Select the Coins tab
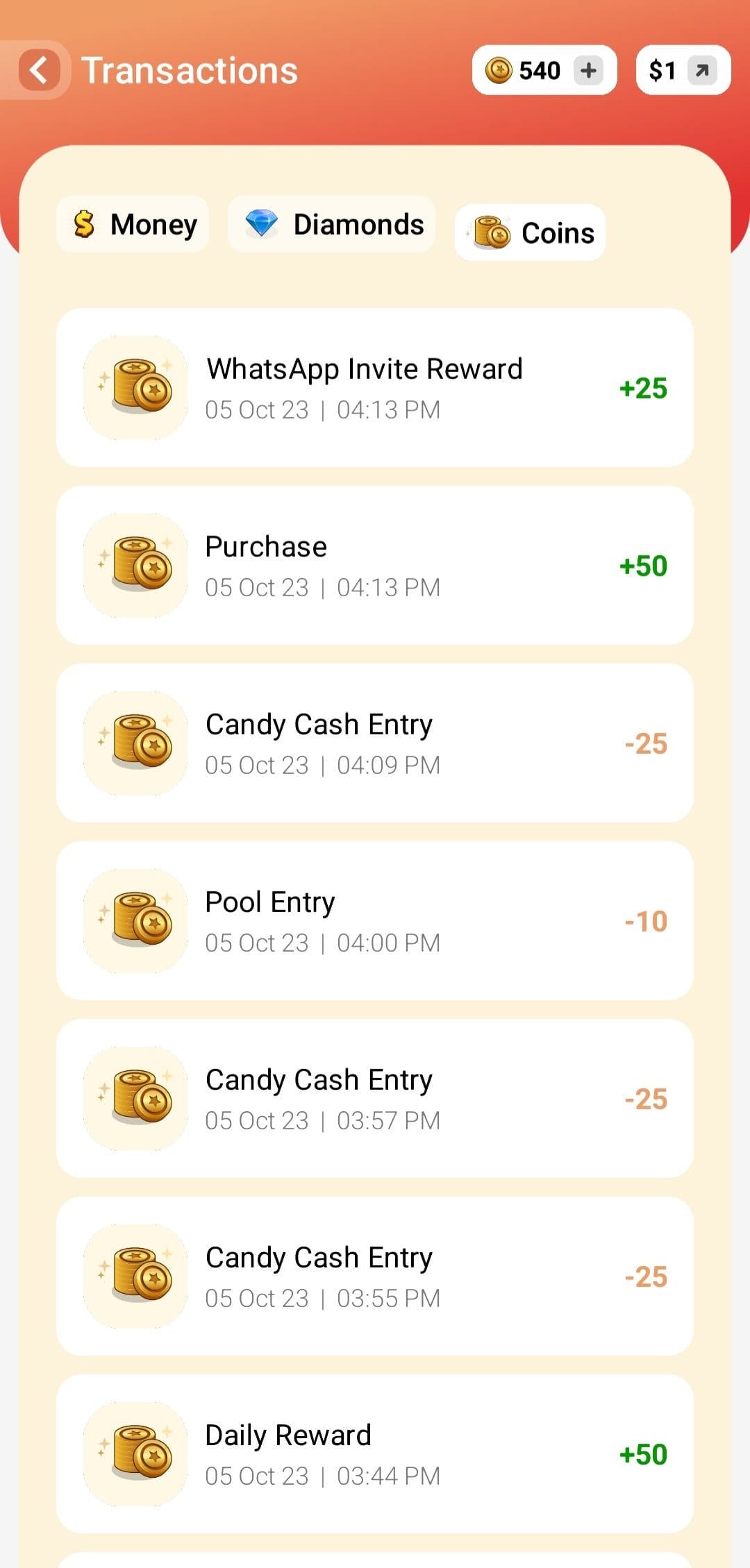Viewport: 750px width, 1568px height. pyautogui.click(x=531, y=233)
